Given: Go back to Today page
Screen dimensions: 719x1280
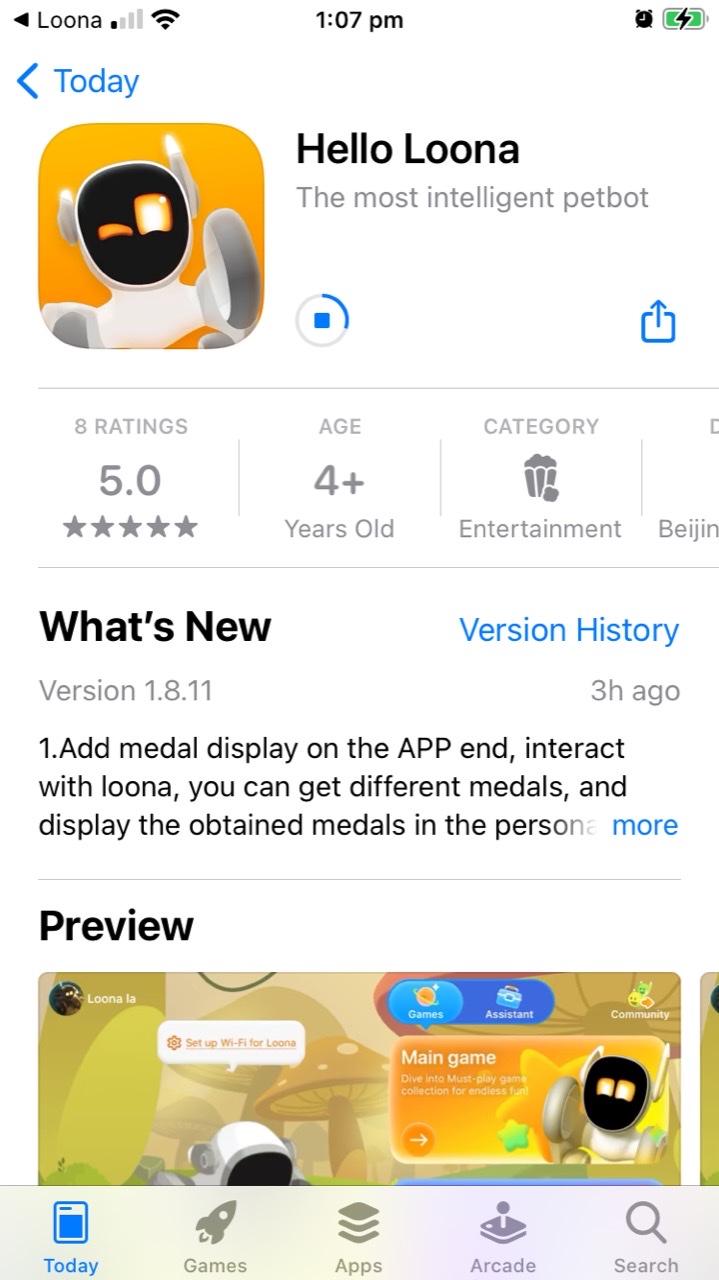Looking at the screenshot, I should point(78,82).
